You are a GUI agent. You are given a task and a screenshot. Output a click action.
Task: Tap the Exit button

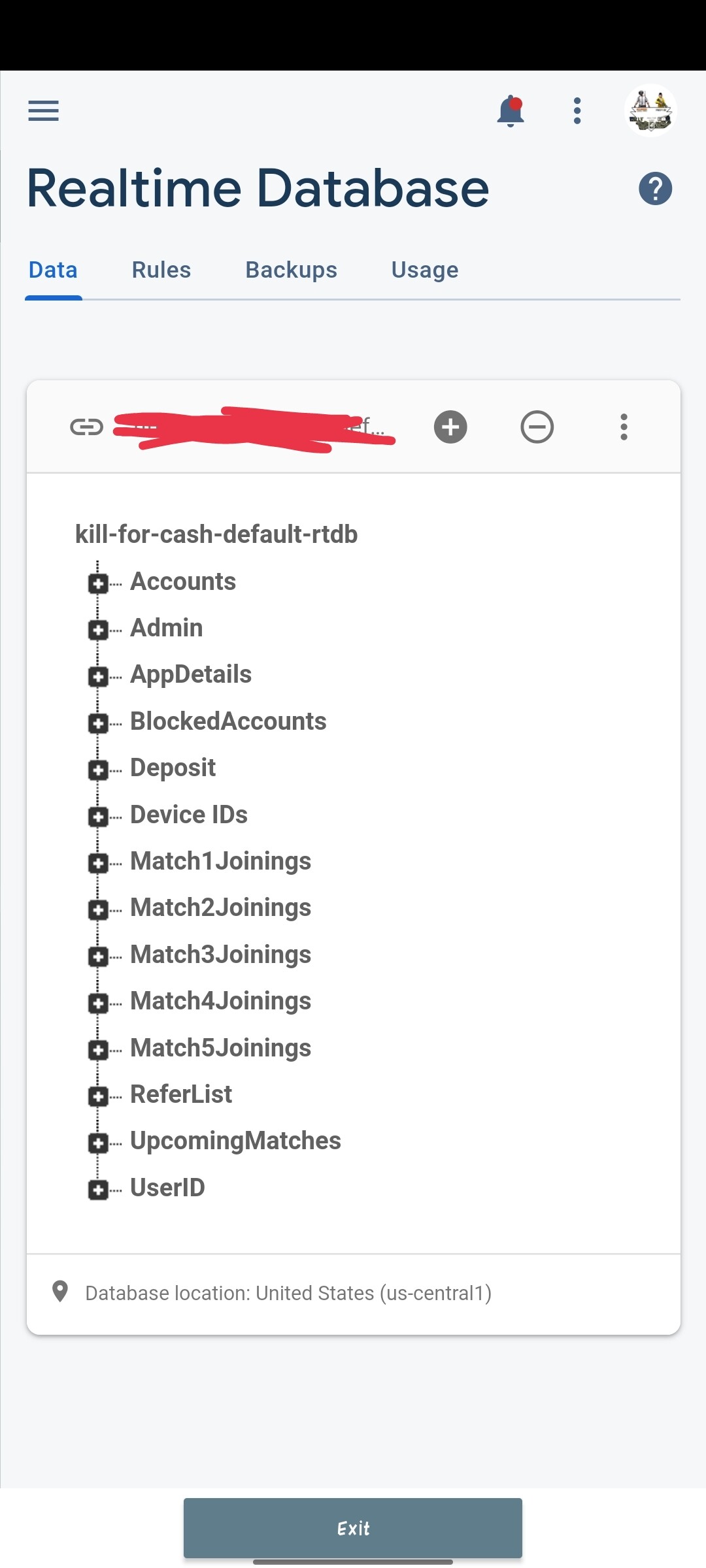(353, 1528)
